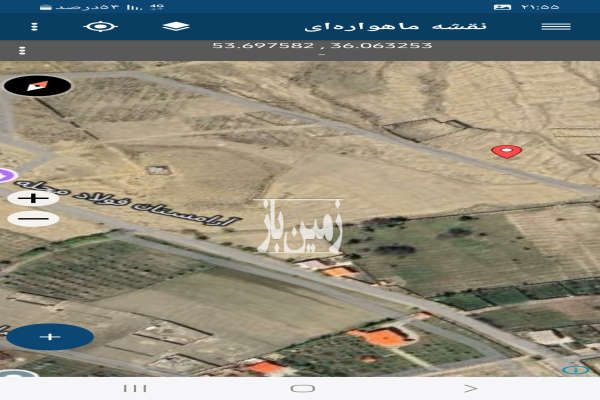Open the three-dot overflow menu
Image resolution: width=600 pixels, height=400 pixels.
coord(22,50)
